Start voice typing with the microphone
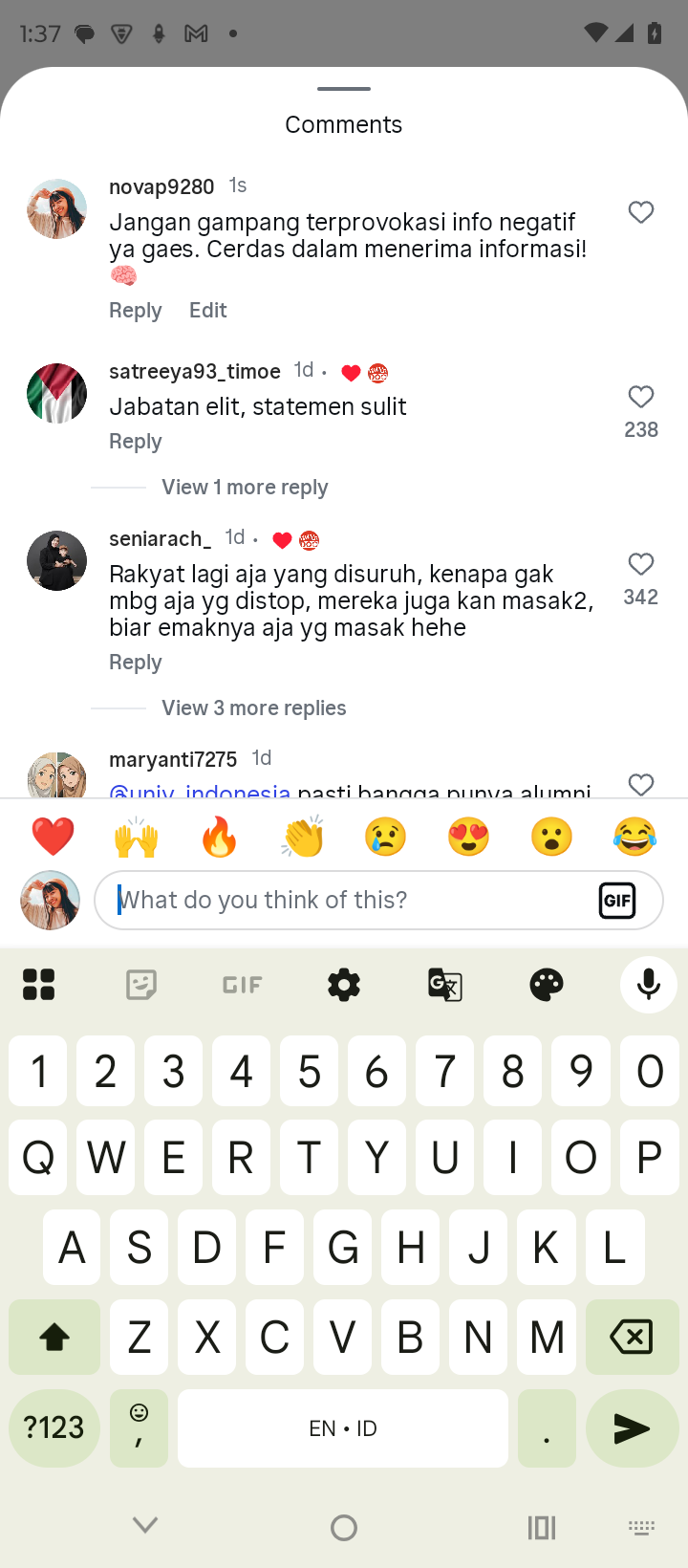688x1568 pixels. (x=648, y=984)
